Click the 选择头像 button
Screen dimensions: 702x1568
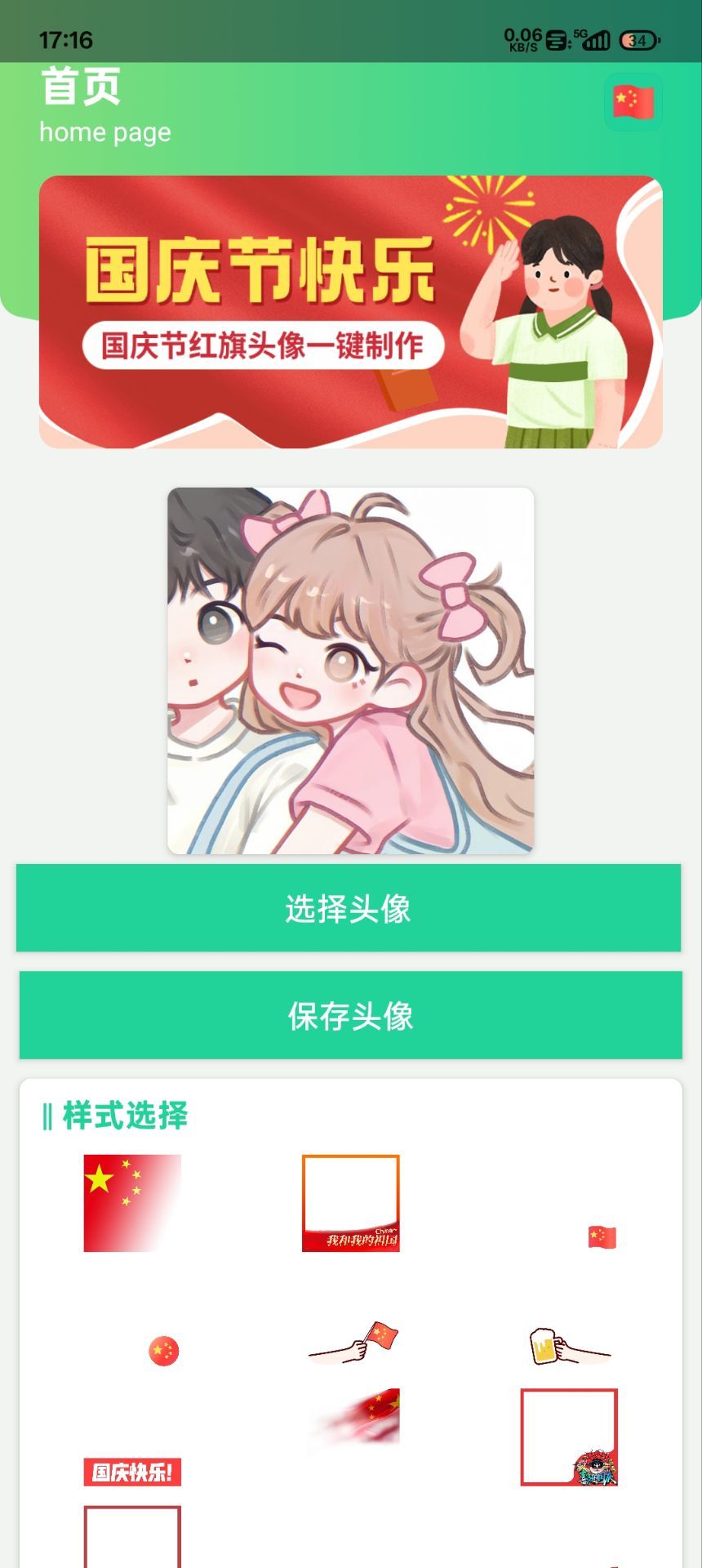351,907
